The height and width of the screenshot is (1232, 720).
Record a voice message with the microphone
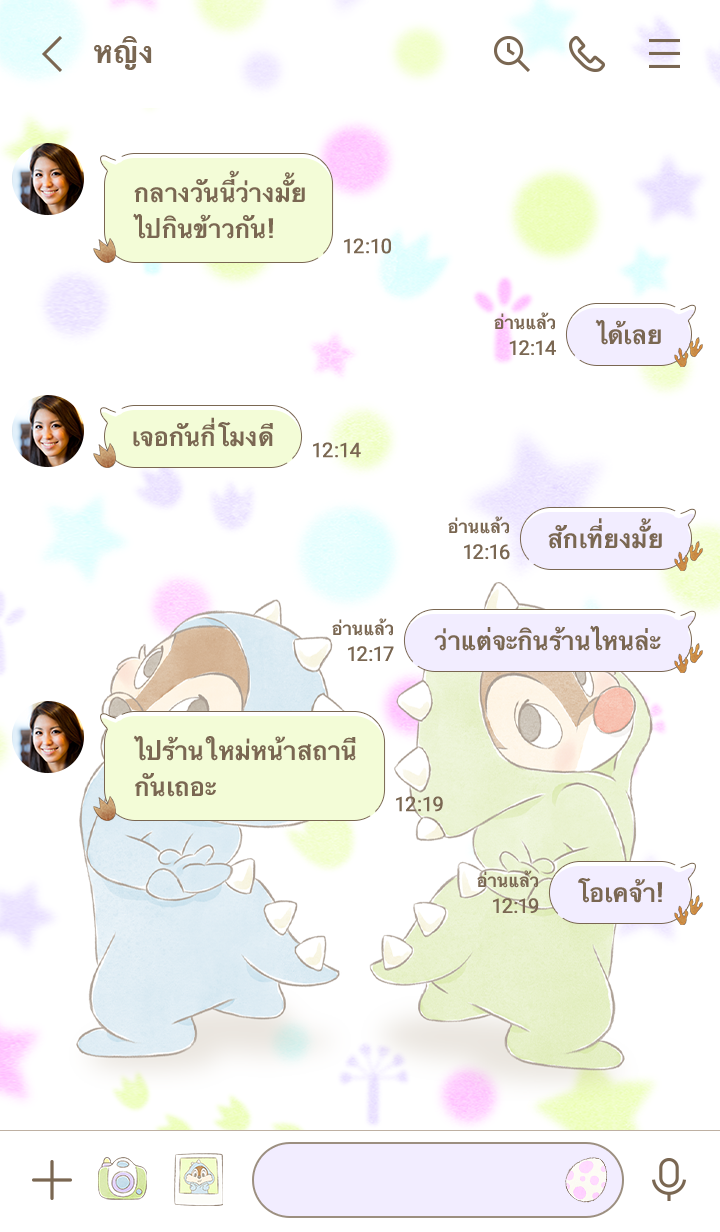[x=668, y=1180]
